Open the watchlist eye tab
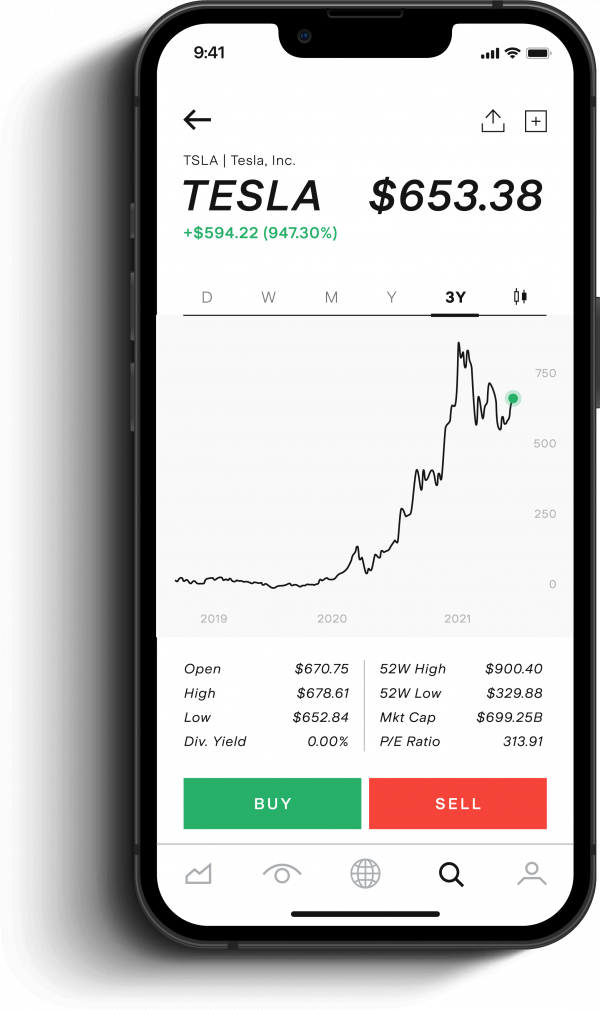This screenshot has height=1010, width=600. (x=282, y=874)
